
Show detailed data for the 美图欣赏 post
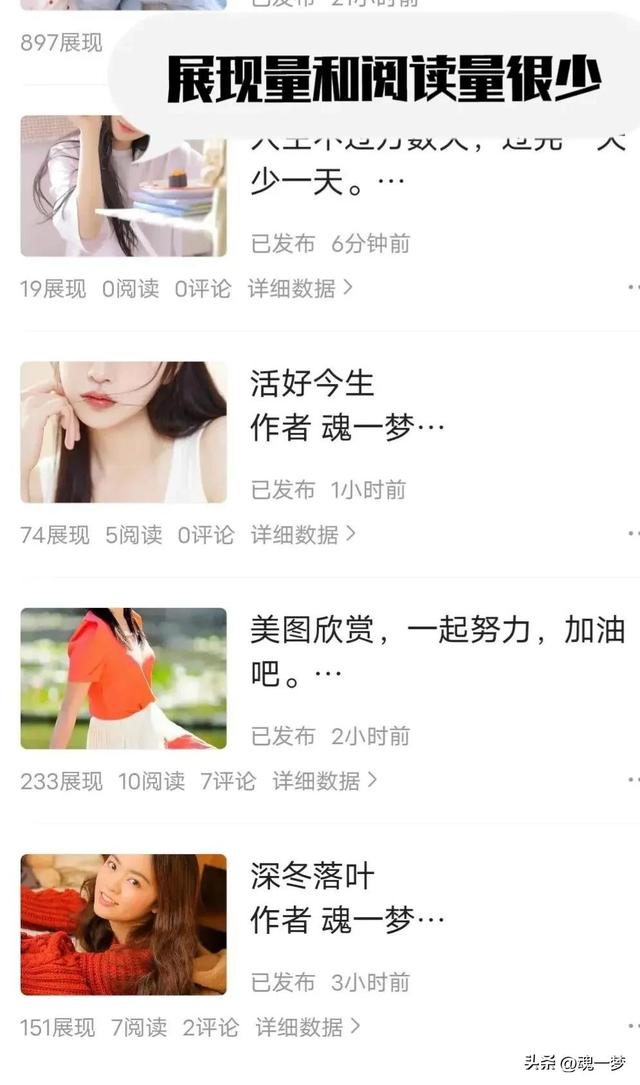(x=325, y=781)
